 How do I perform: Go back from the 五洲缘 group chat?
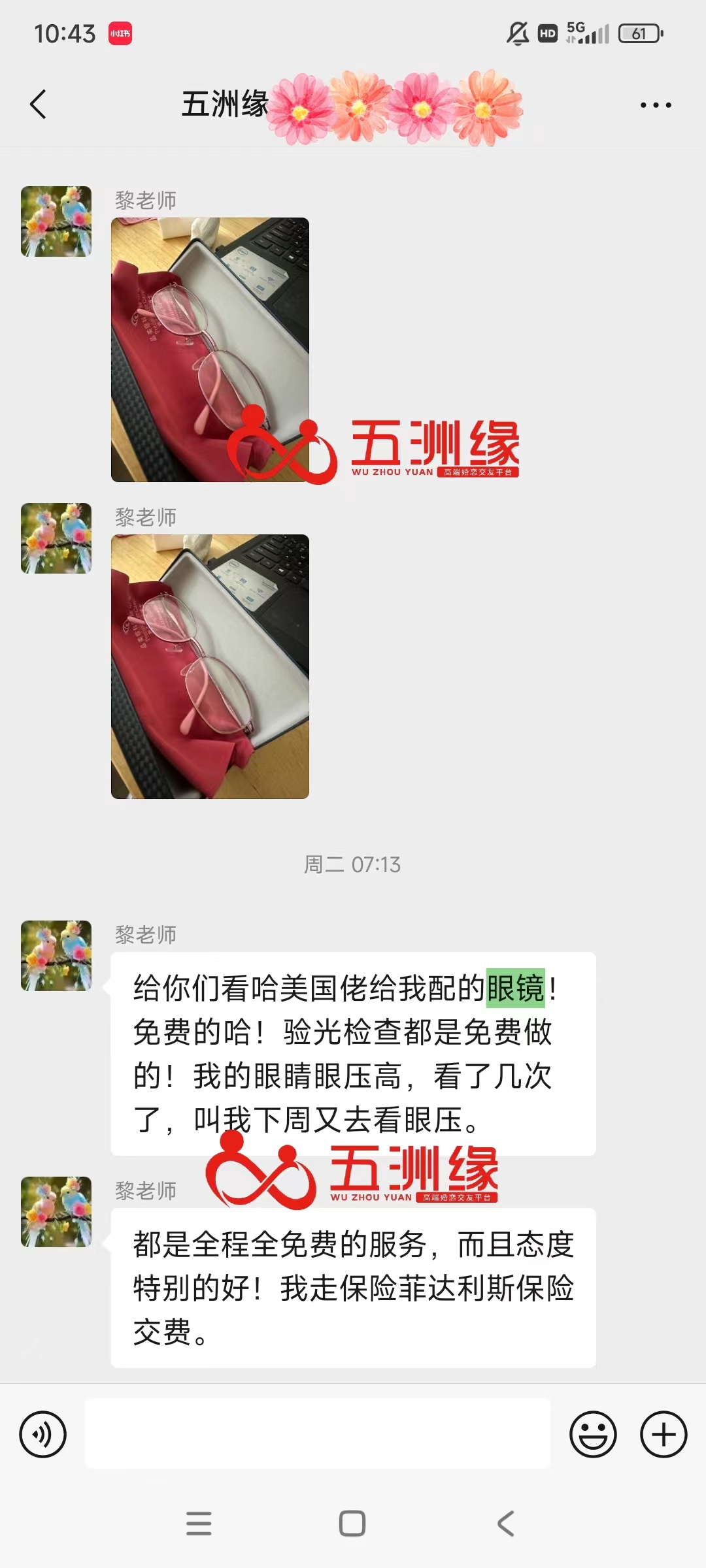click(x=39, y=105)
